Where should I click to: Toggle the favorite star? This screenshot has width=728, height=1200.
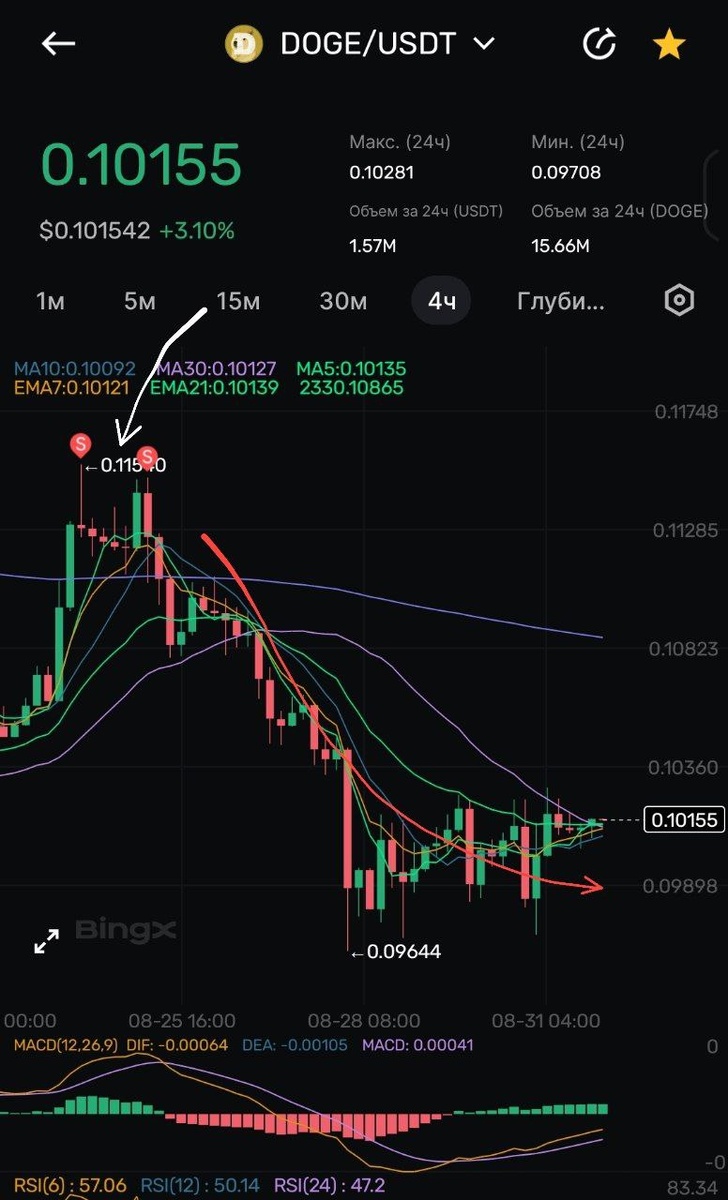[669, 44]
